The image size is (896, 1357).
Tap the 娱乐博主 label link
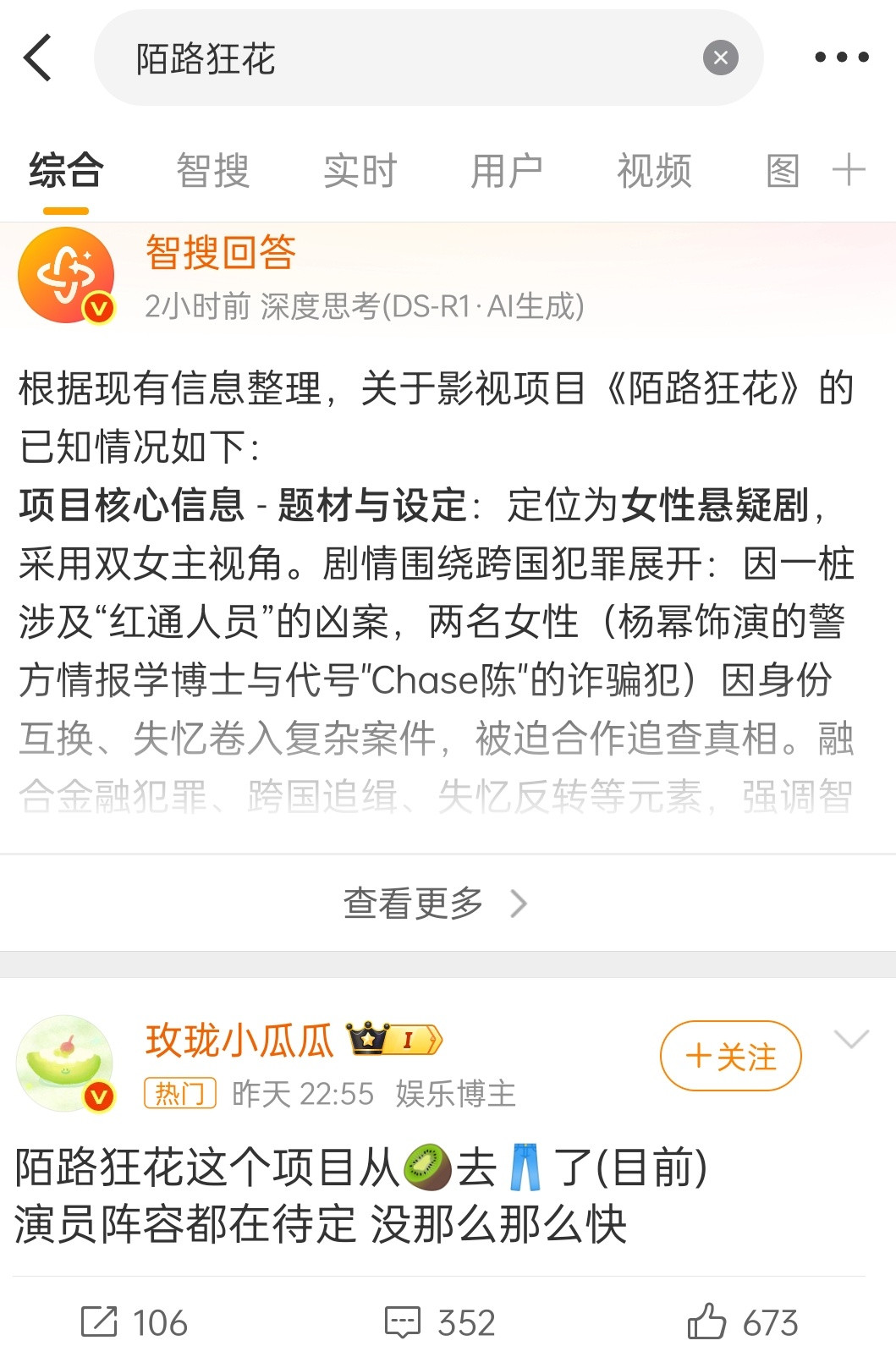tap(457, 1094)
